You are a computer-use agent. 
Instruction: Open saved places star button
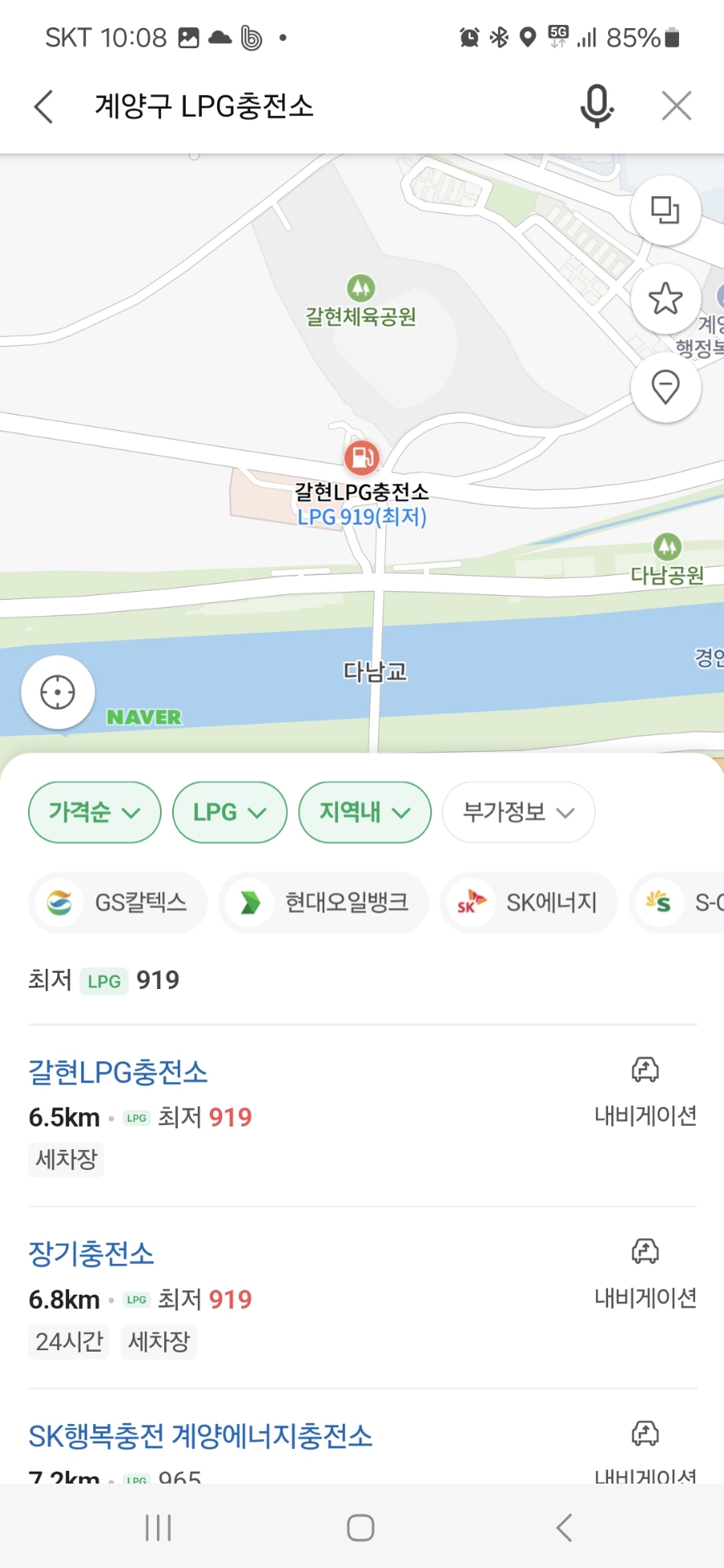665,299
